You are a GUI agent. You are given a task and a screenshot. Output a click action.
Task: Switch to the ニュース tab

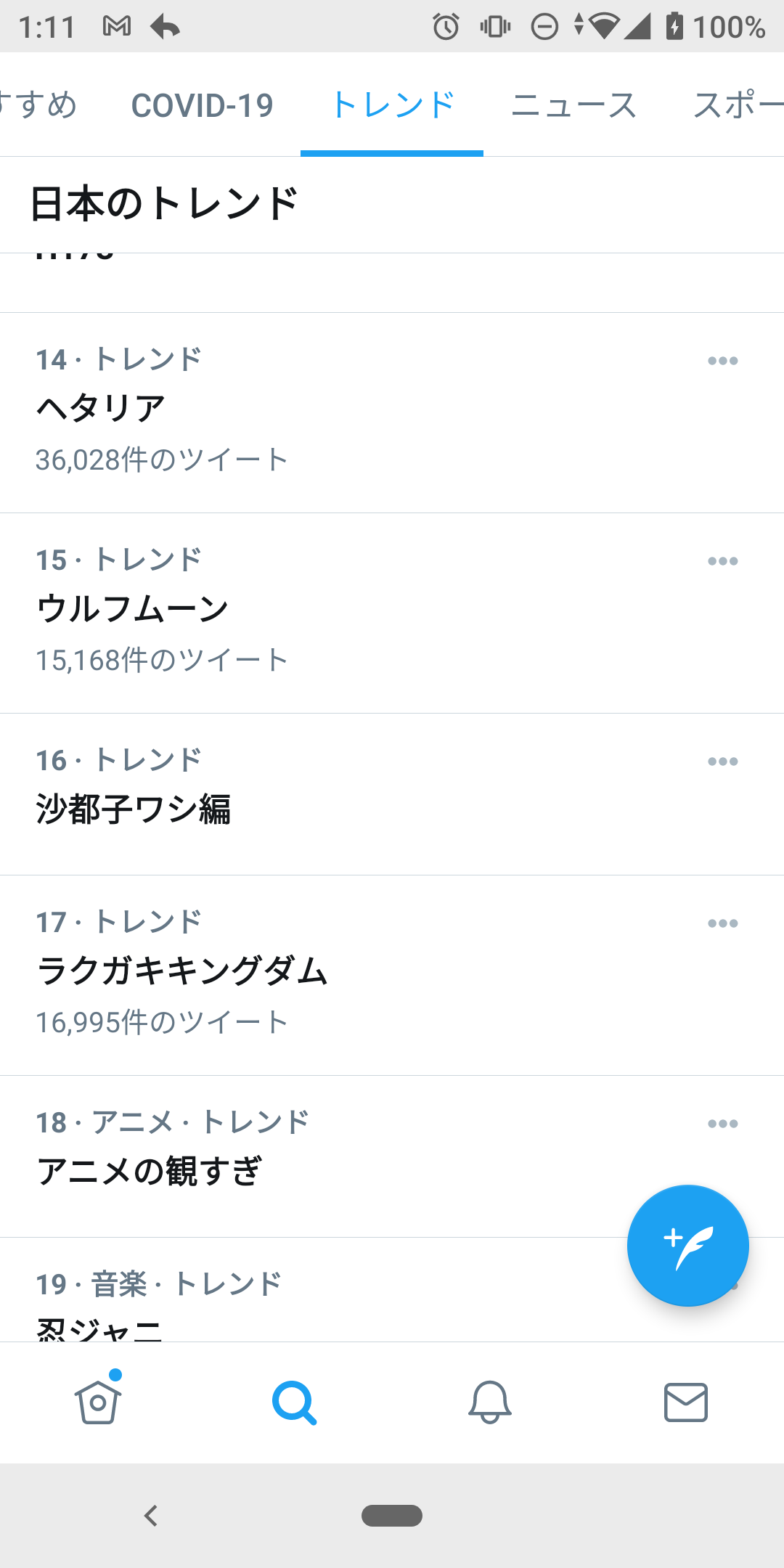(573, 105)
